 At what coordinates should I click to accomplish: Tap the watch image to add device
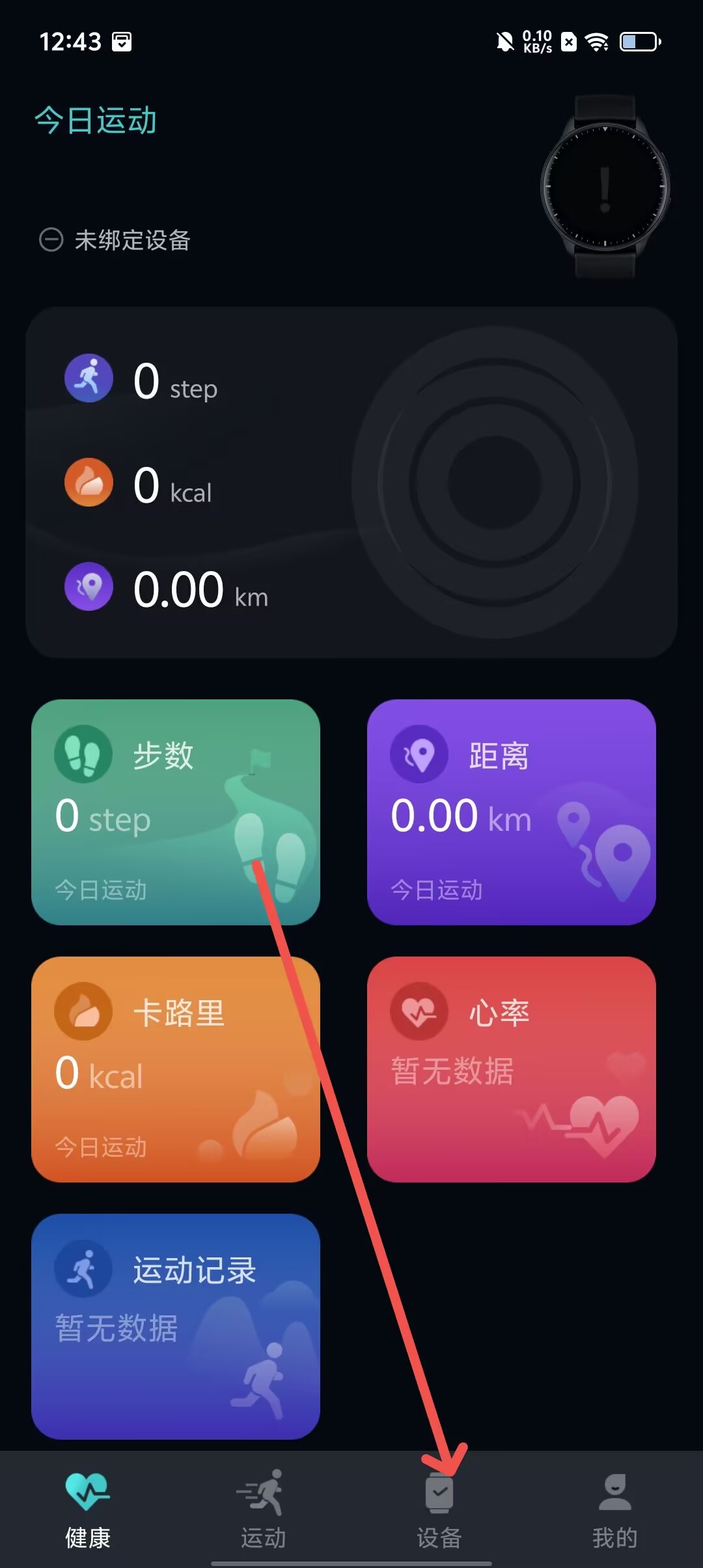pyautogui.click(x=605, y=188)
